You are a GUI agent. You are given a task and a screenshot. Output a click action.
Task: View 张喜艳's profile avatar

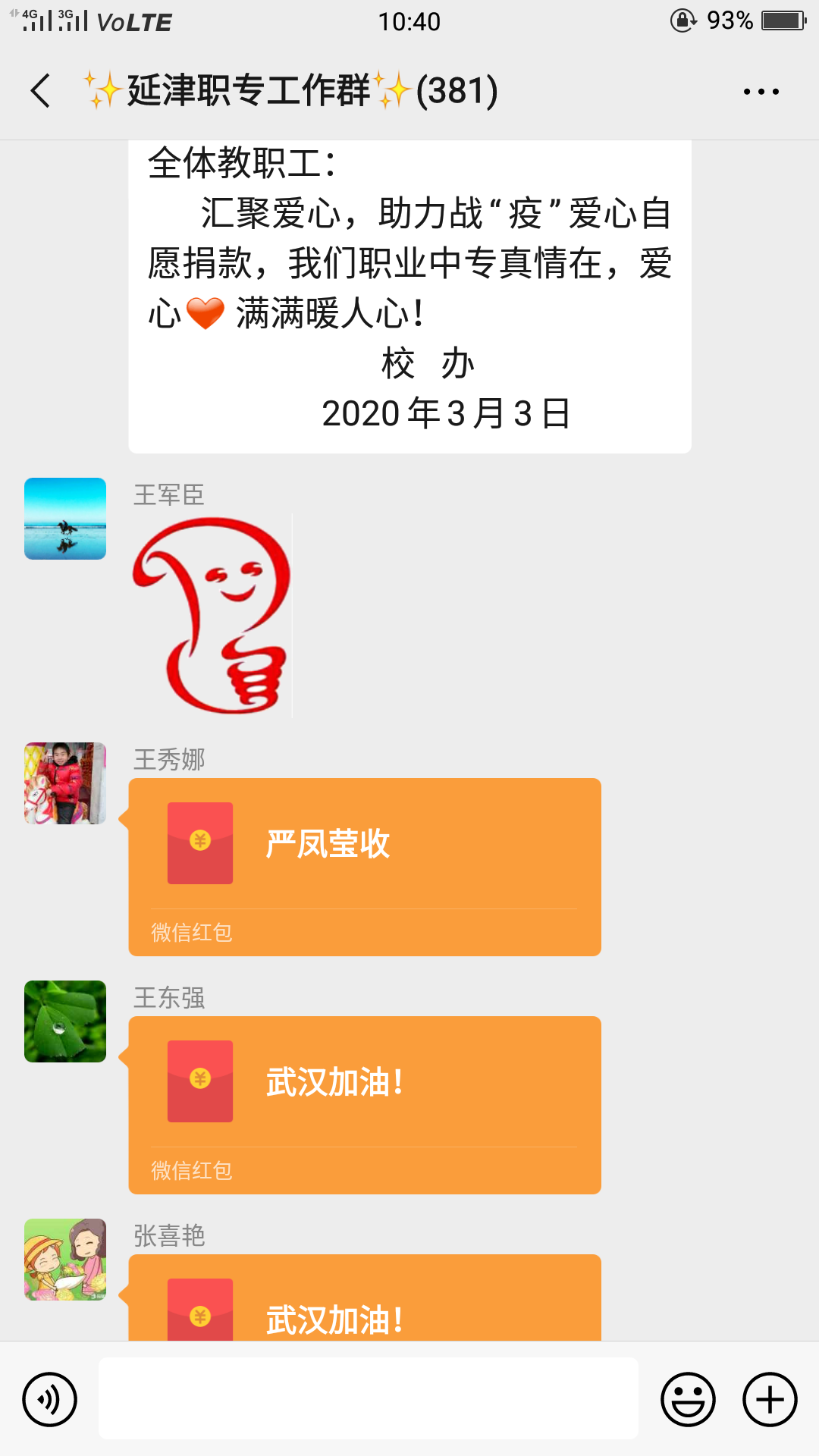65,1260
